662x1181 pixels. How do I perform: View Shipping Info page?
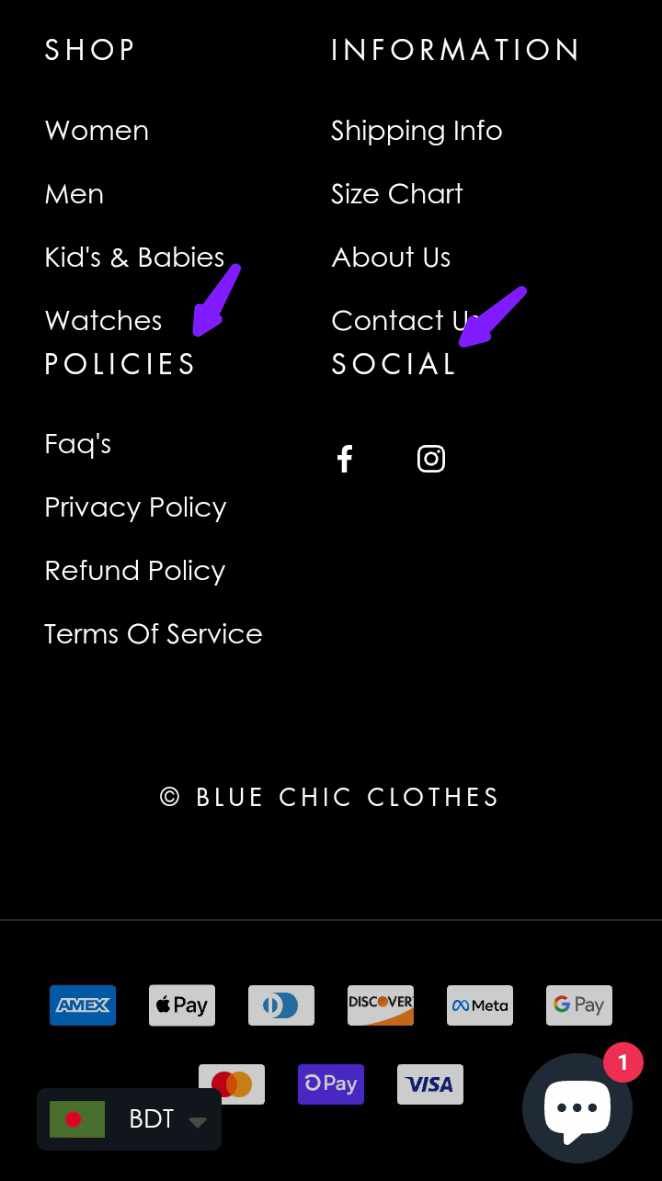[x=416, y=131]
